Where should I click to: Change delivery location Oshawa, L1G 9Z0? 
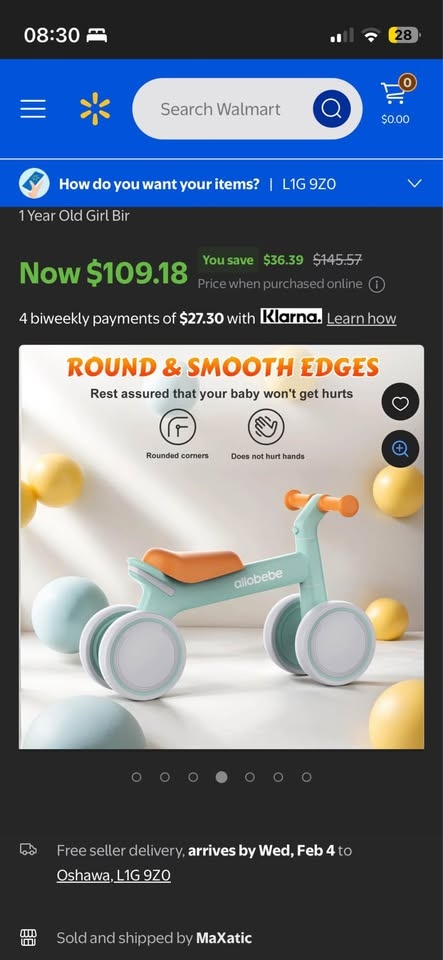tap(114, 876)
